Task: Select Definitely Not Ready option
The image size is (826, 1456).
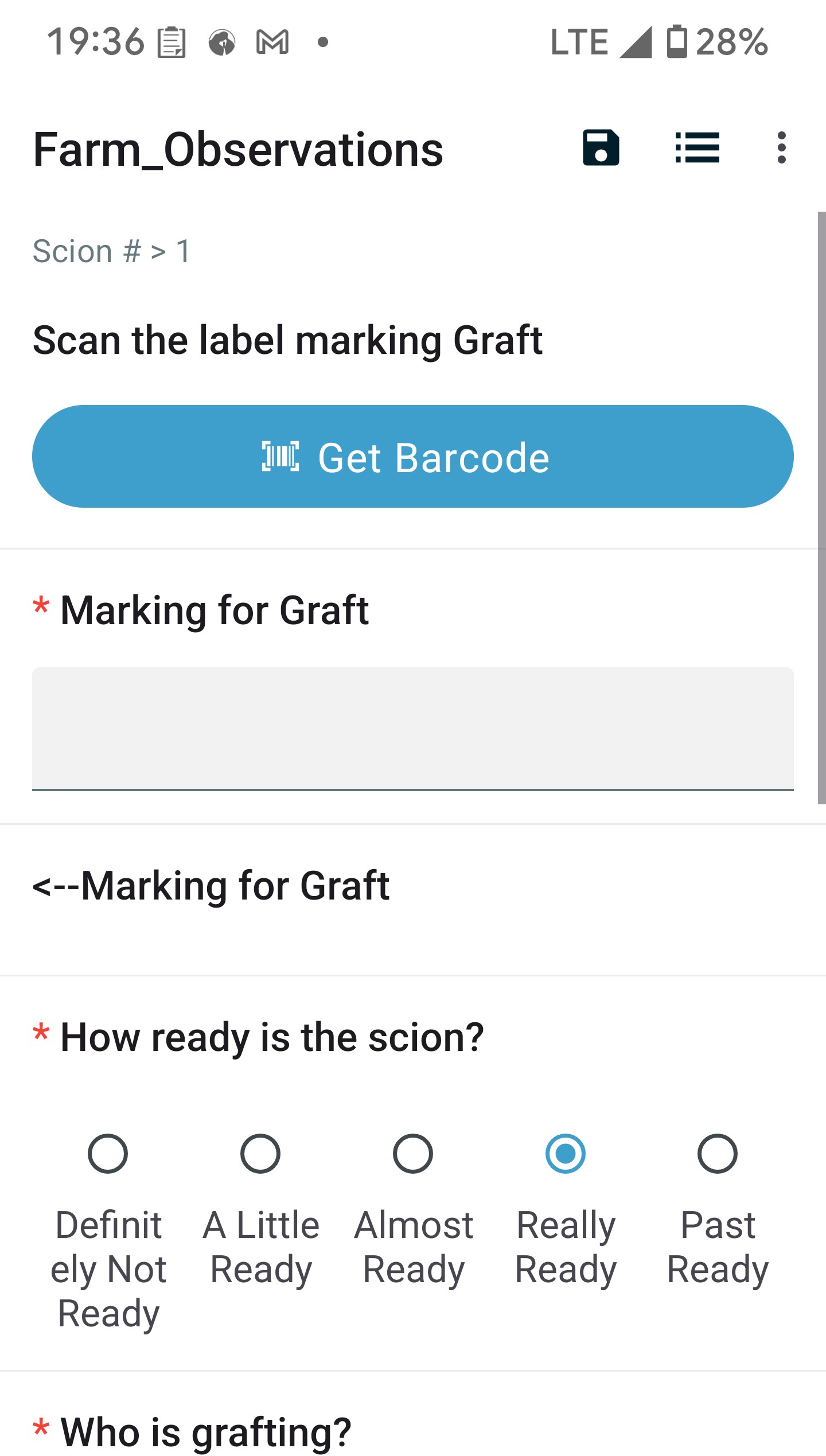Action: [108, 1154]
